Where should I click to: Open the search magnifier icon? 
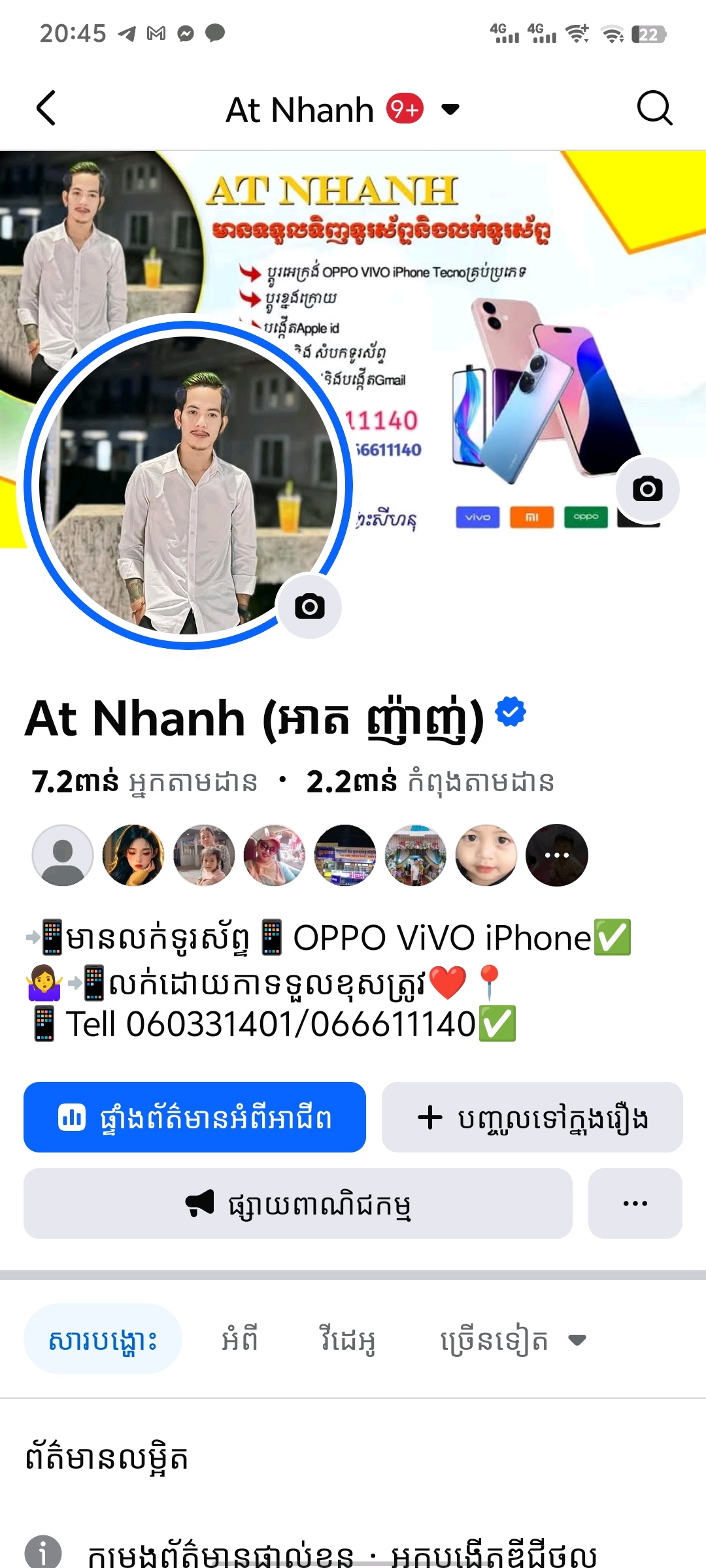[x=654, y=108]
